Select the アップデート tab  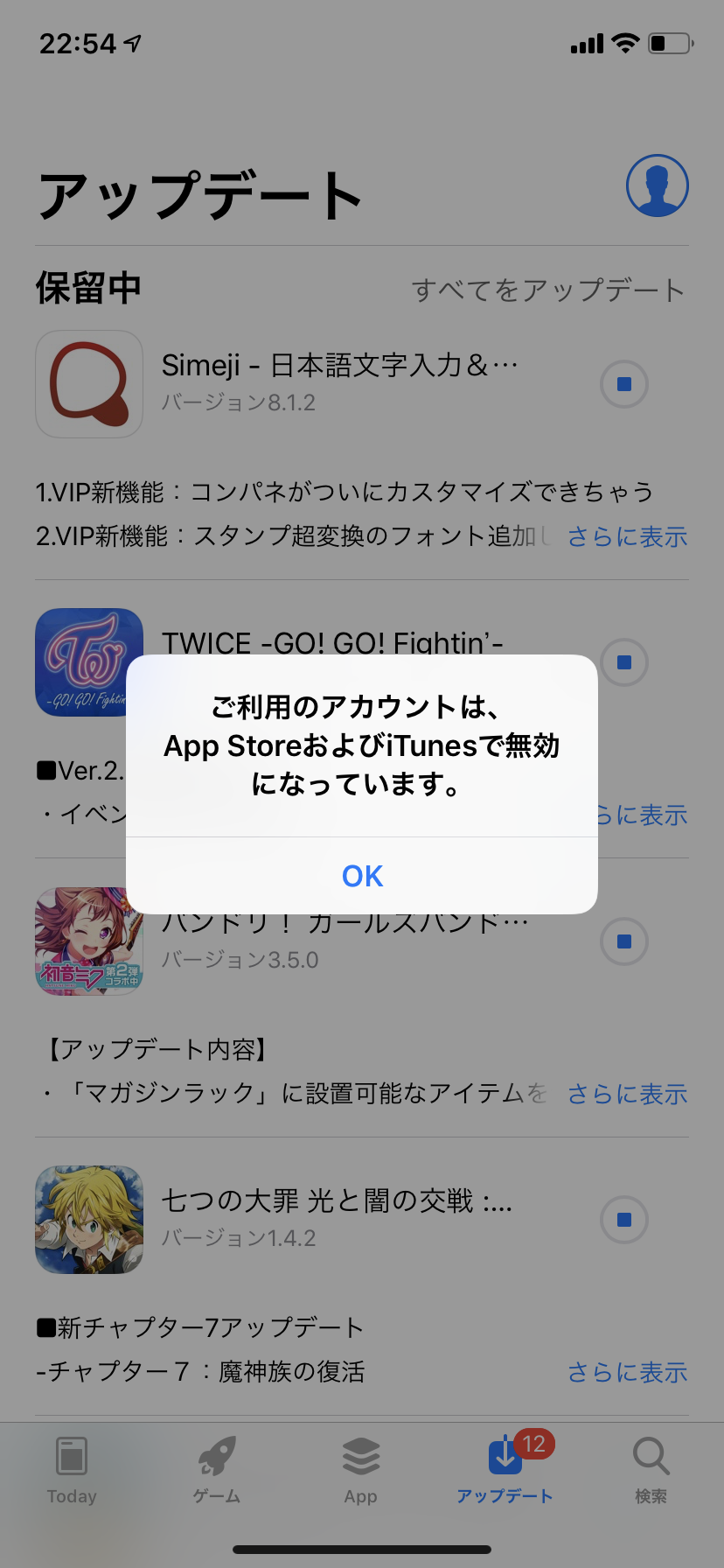505,1470
